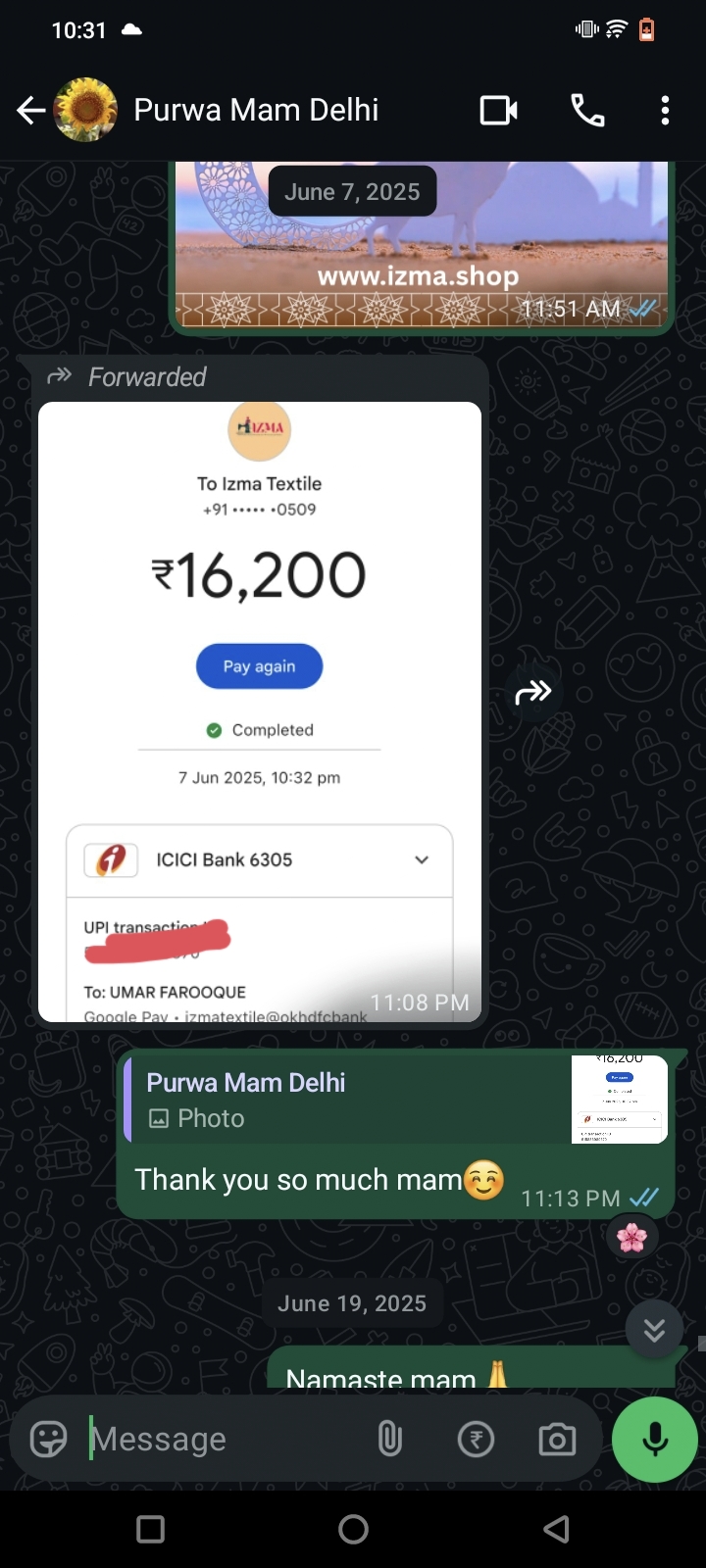706x1568 pixels.
Task: Open Purwa Mam Delhi contact info
Action: tap(255, 111)
